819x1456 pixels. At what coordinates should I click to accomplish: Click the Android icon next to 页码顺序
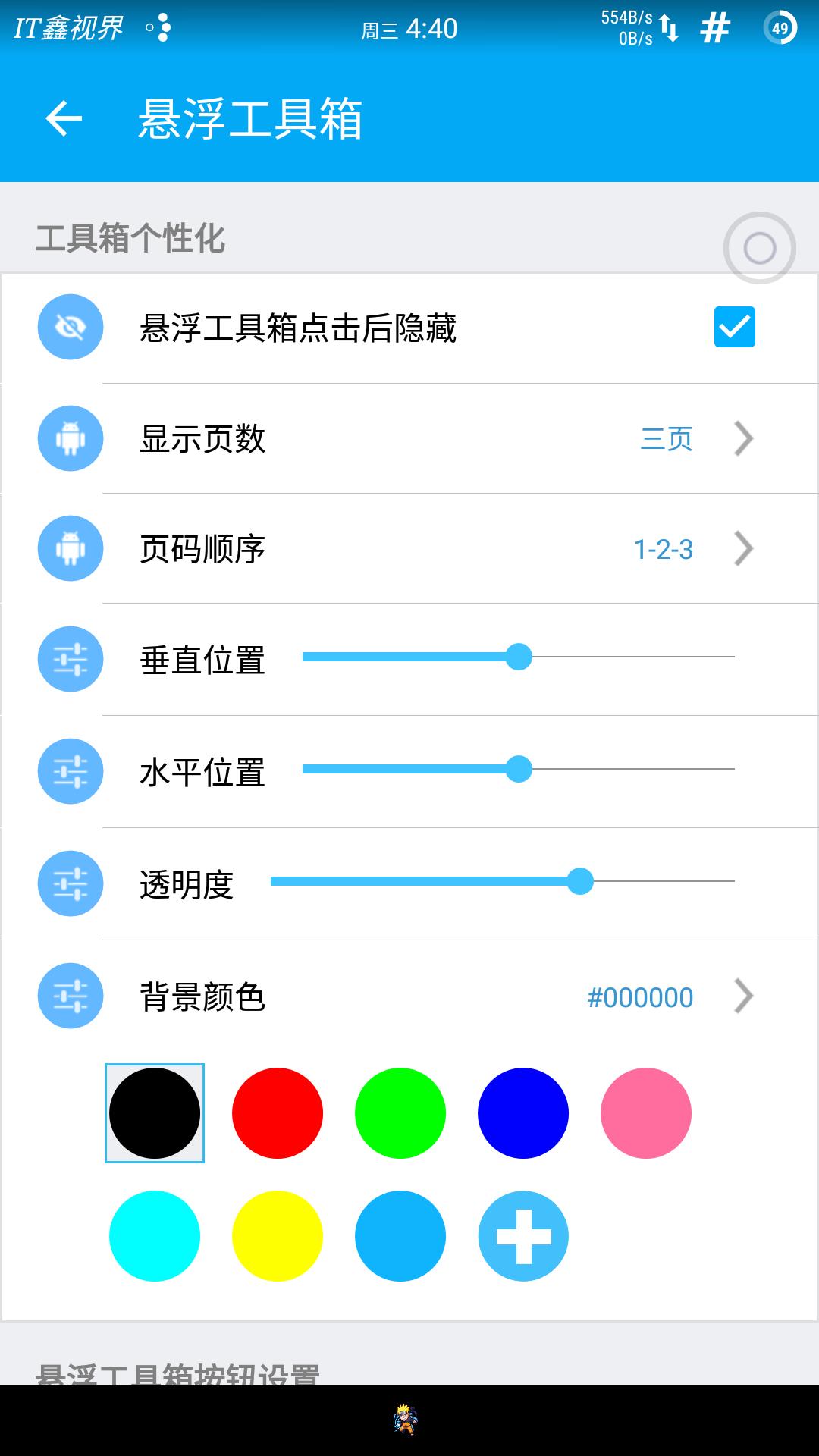point(70,548)
